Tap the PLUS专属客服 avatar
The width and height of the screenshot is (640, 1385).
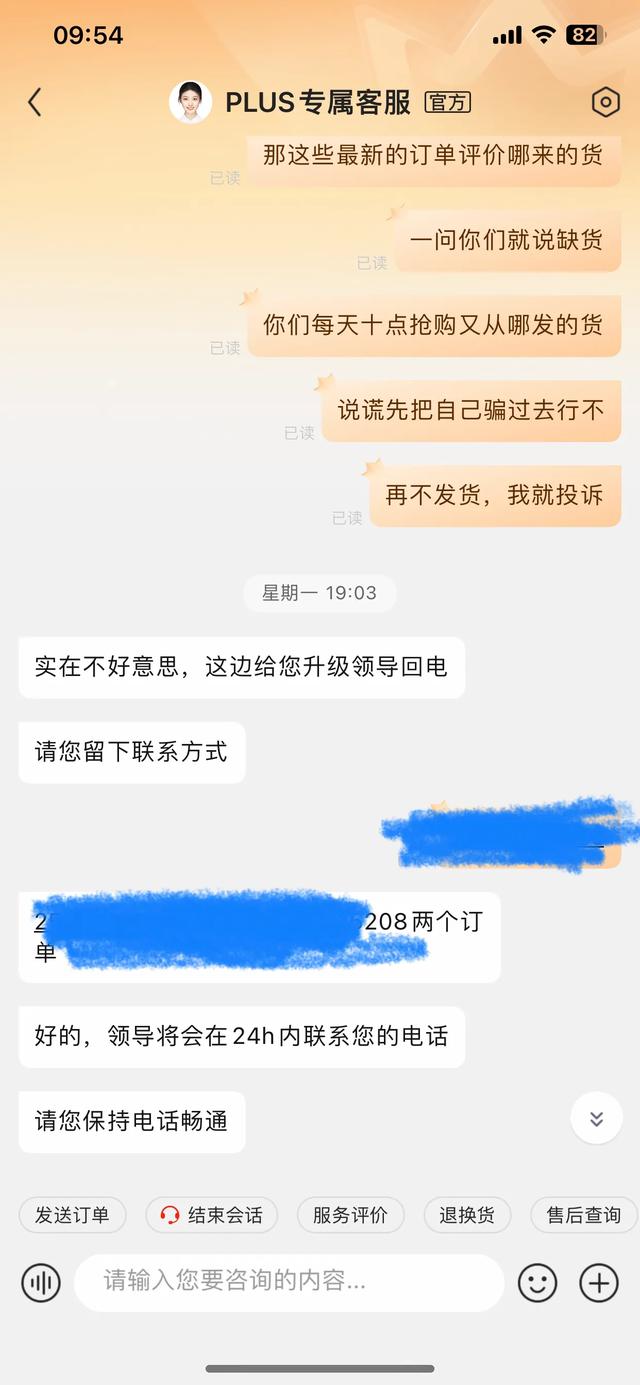click(190, 102)
